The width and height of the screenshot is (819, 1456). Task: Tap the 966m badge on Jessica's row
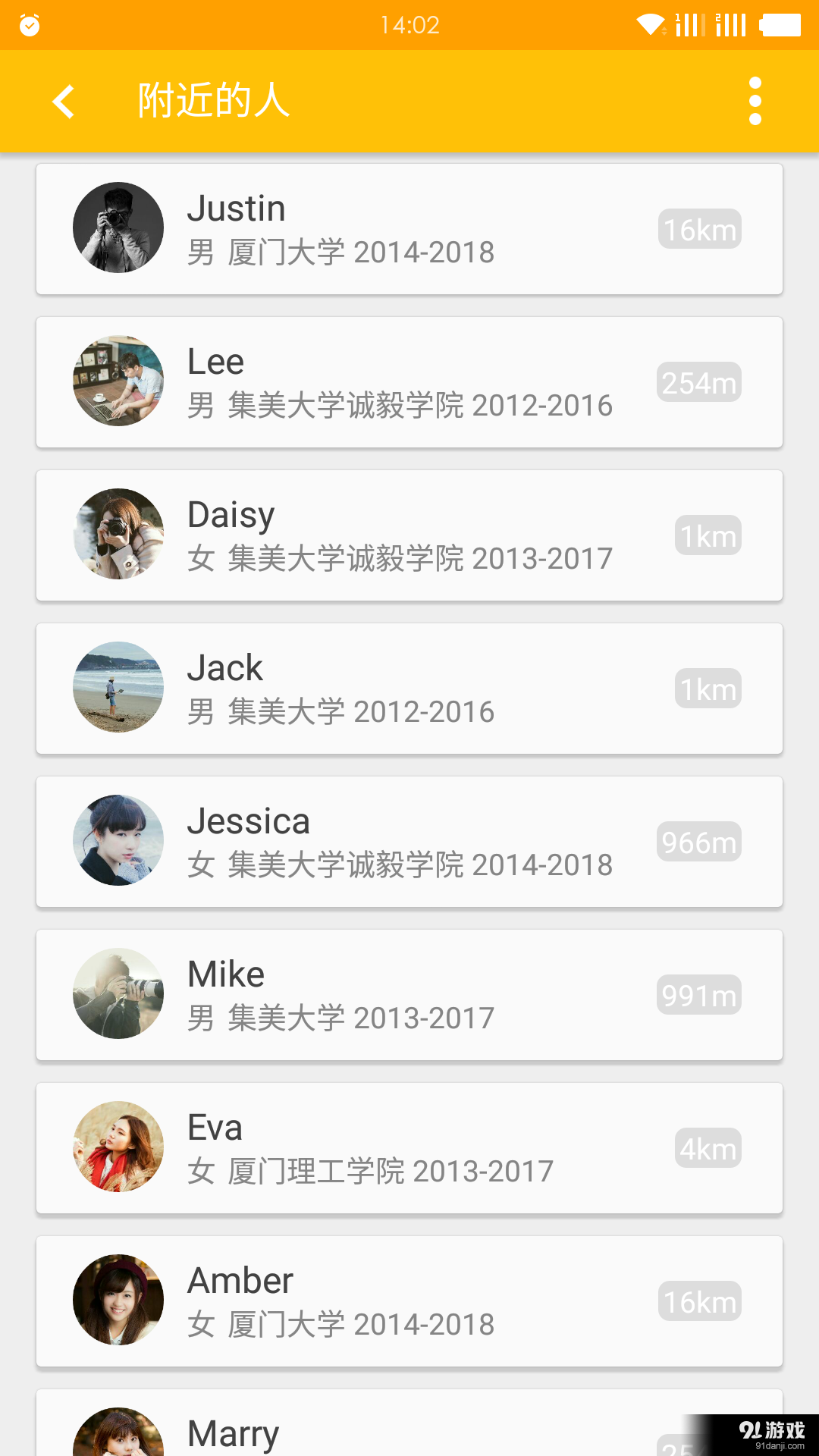pos(698,842)
